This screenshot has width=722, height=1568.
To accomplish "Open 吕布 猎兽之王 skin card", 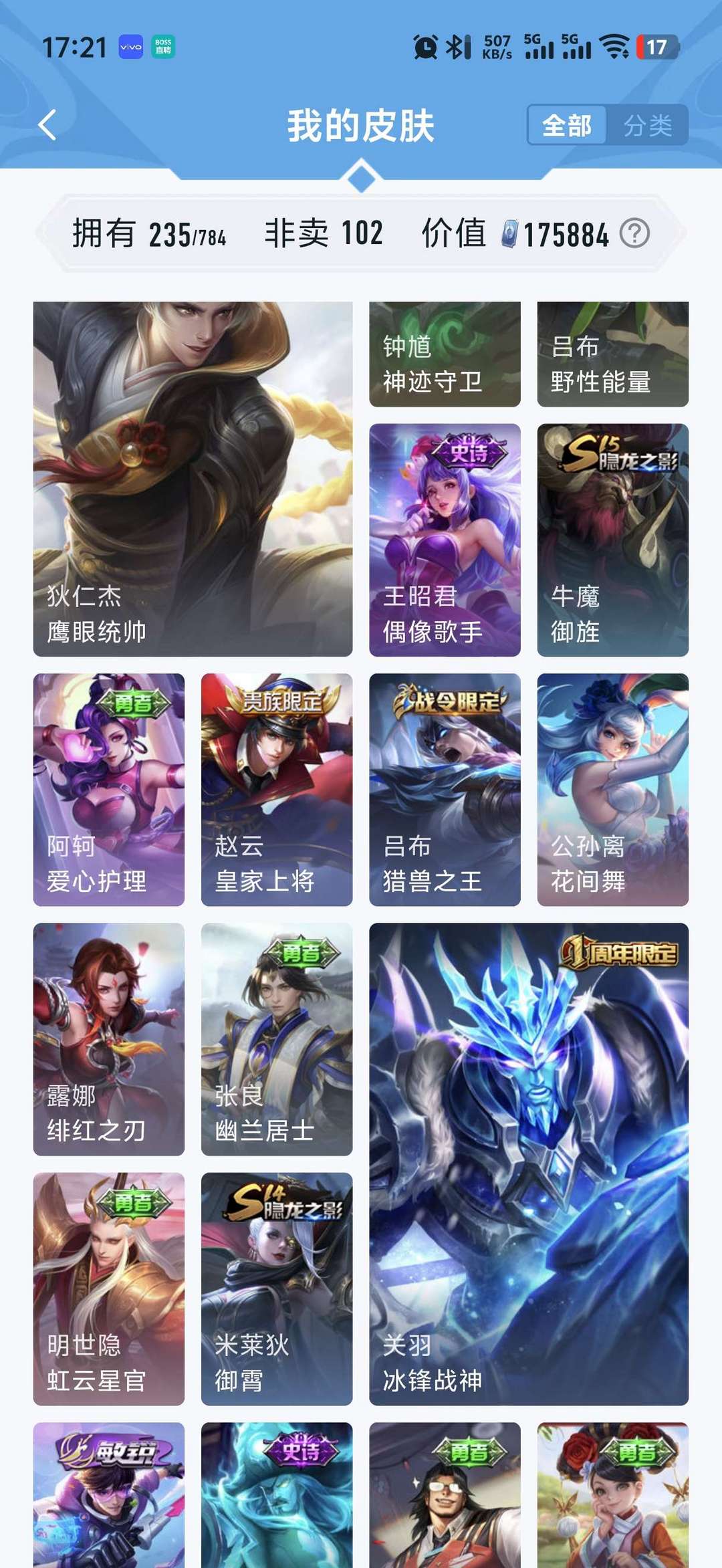I will click(445, 790).
